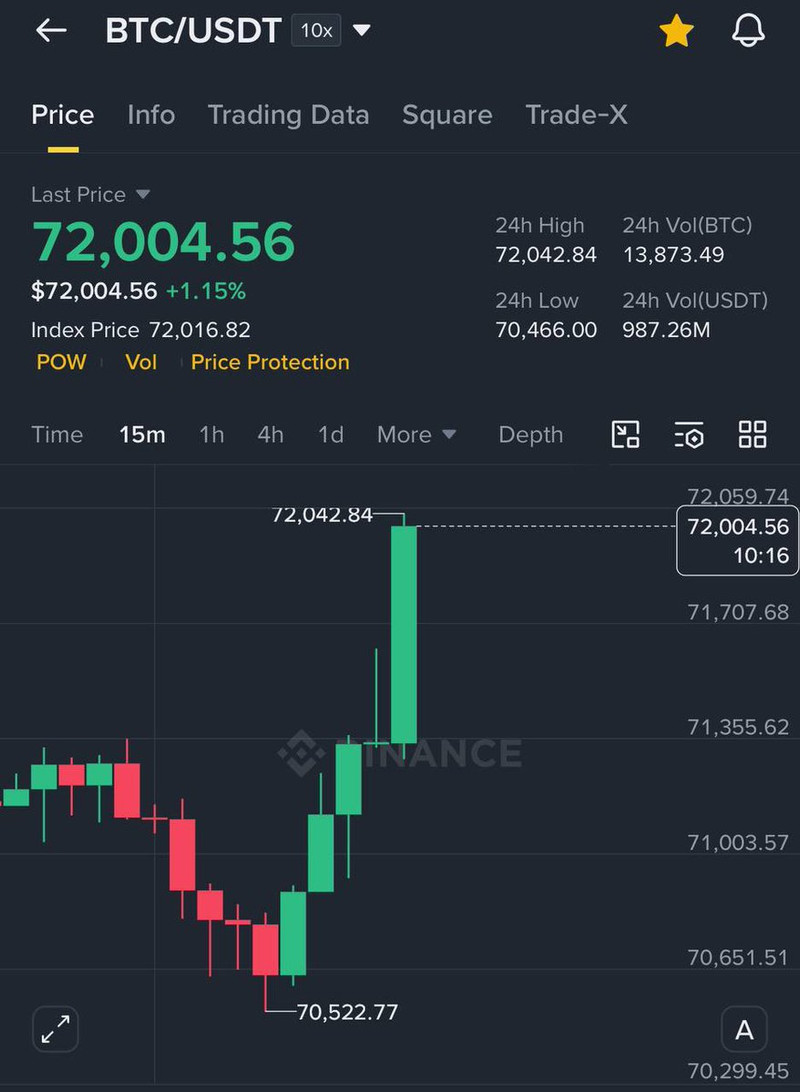
Task: Expand the chart to fullscreen
Action: (55, 1028)
